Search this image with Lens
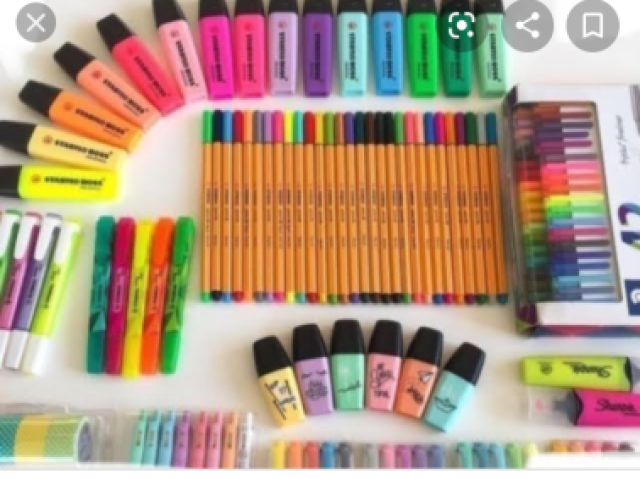This screenshot has width=640, height=479. coord(461,26)
